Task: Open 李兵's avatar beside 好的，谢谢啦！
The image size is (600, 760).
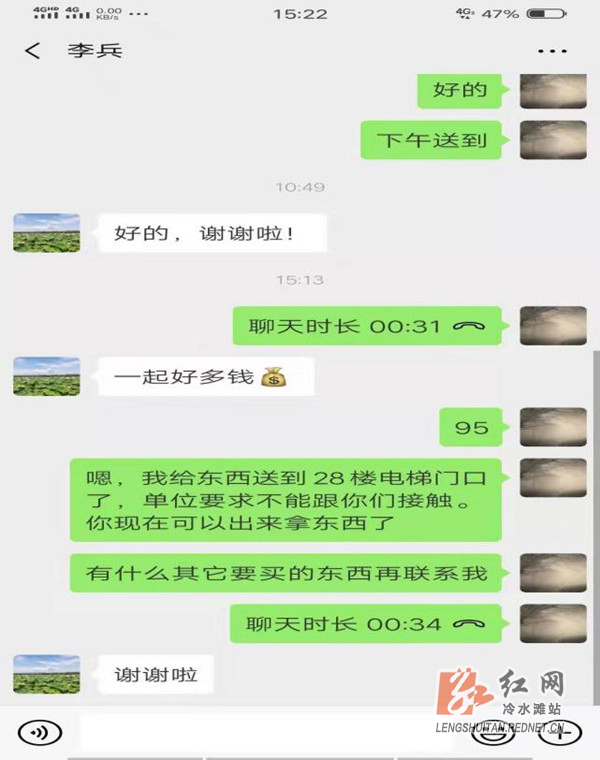Action: tap(46, 233)
